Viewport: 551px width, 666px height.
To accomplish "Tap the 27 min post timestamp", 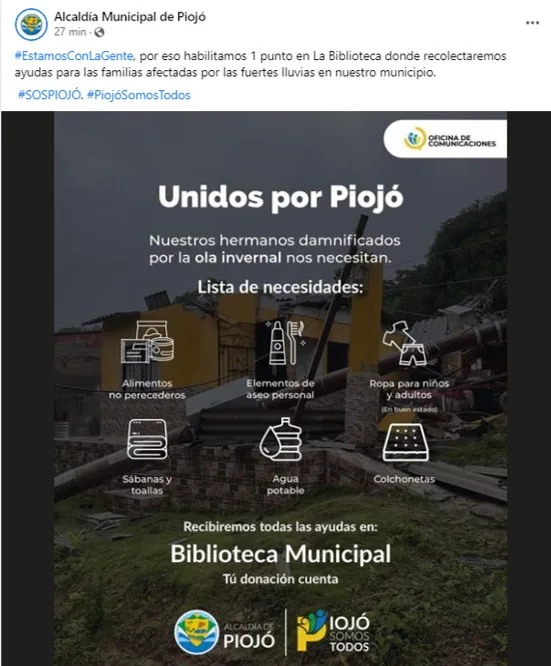I will [x=70, y=32].
